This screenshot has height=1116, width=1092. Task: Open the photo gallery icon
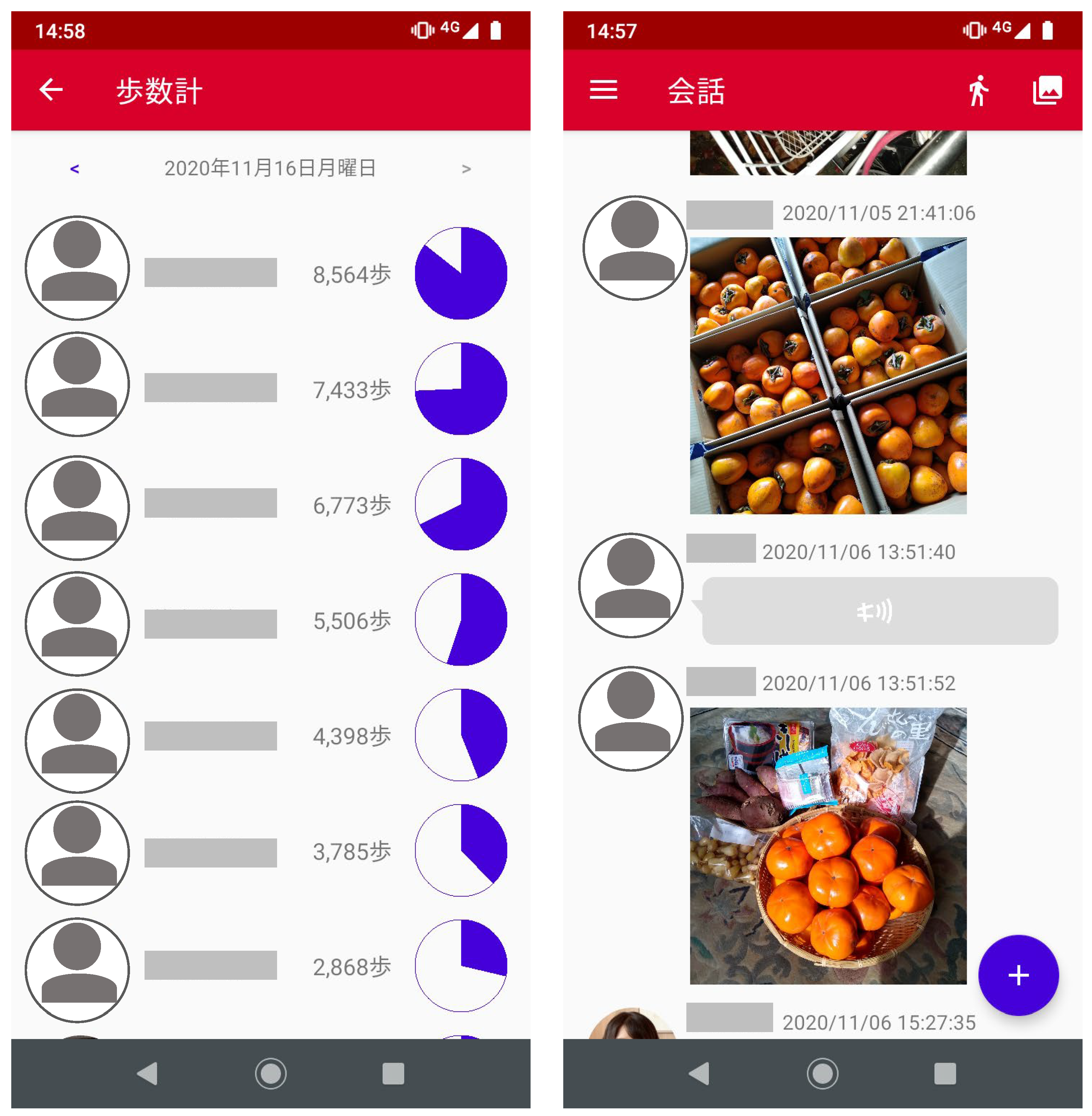[1047, 90]
